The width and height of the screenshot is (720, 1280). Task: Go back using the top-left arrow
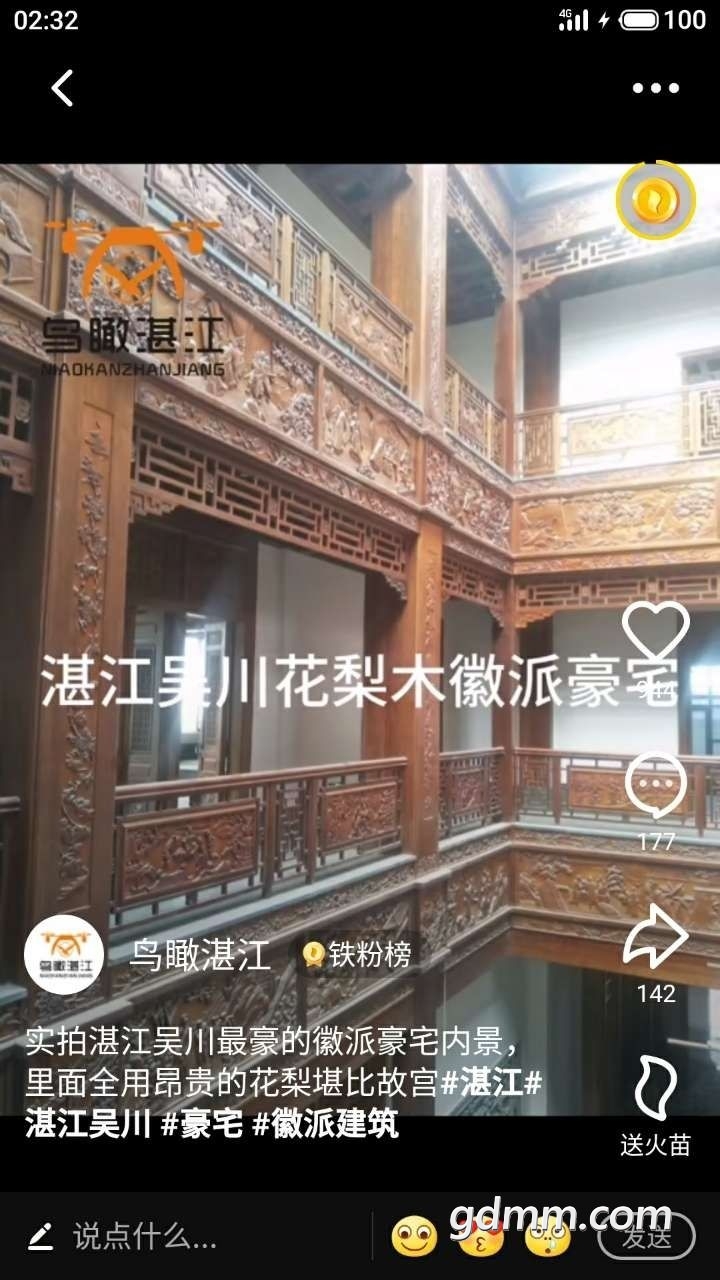[x=62, y=88]
